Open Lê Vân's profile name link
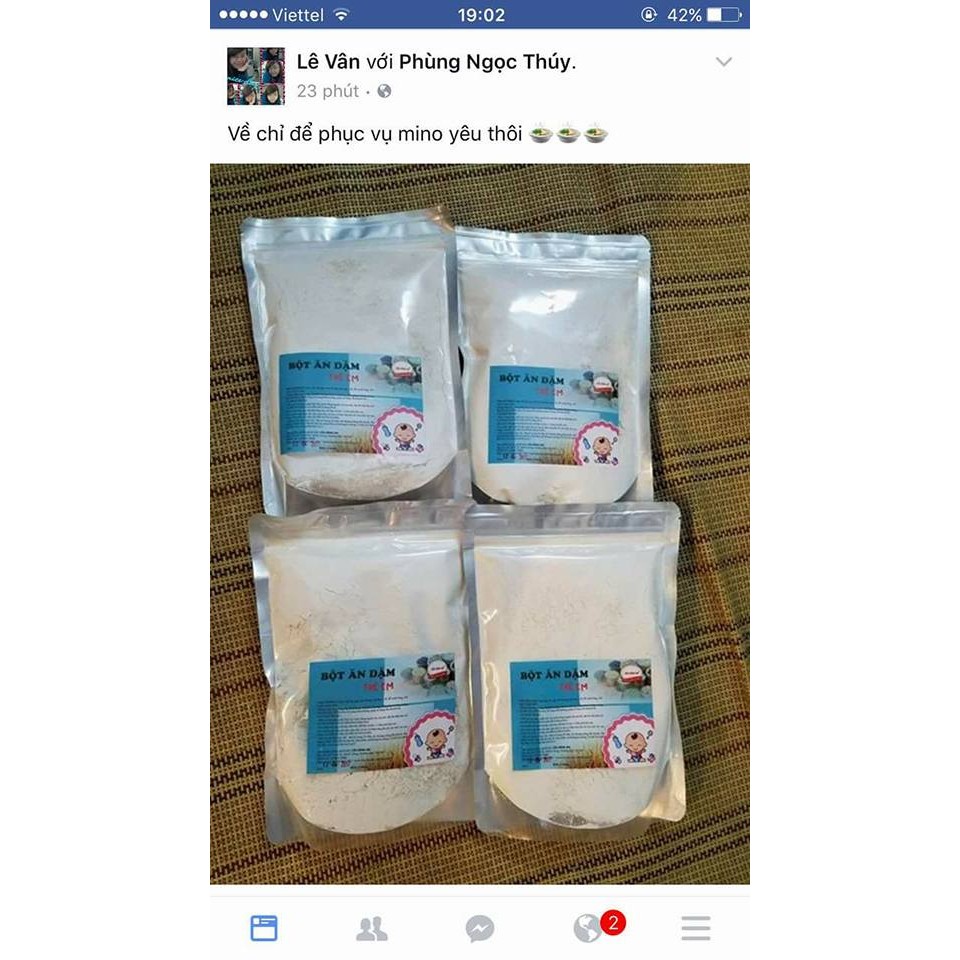 click(x=328, y=62)
